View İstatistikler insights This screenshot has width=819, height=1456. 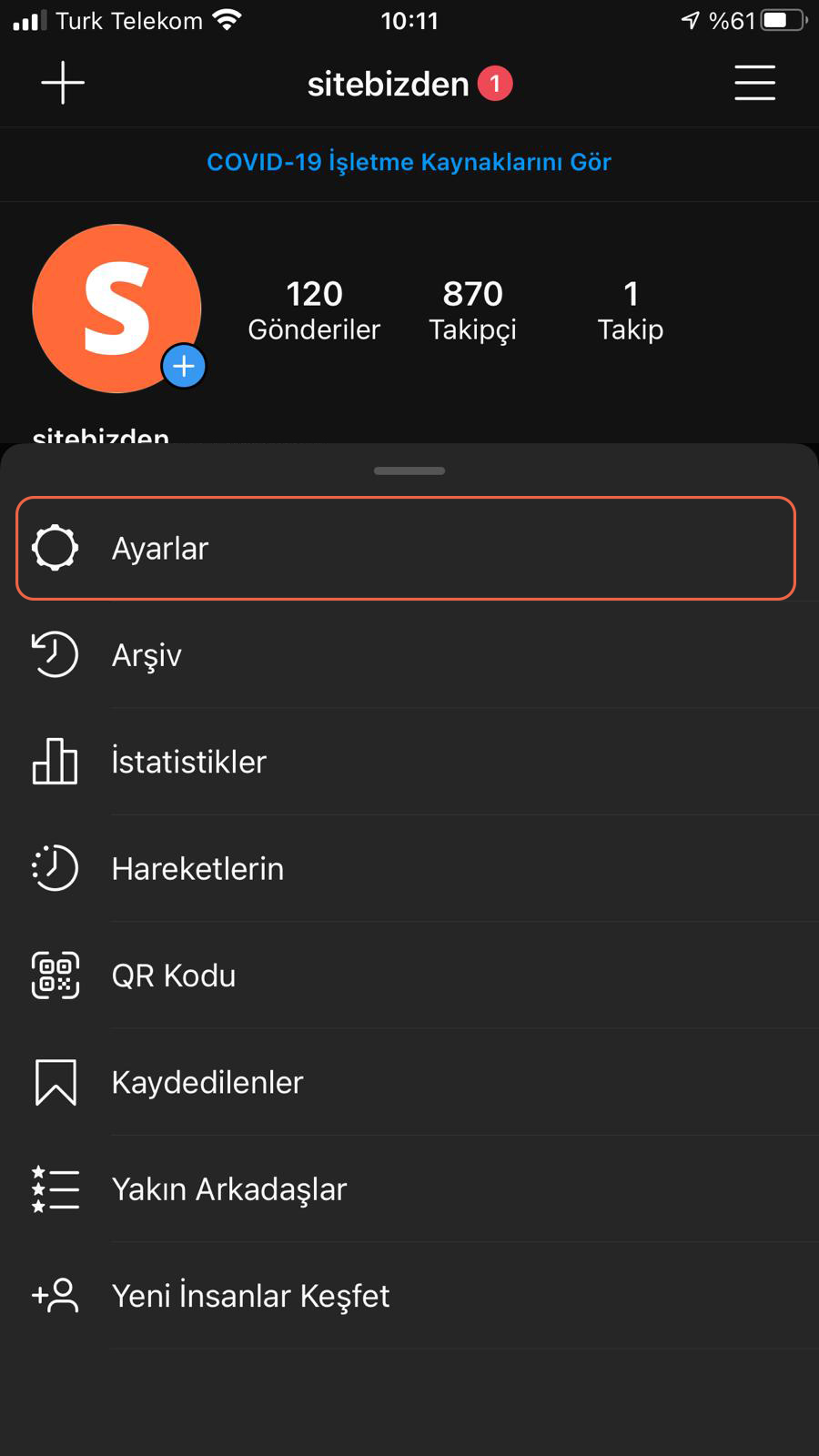coord(409,762)
